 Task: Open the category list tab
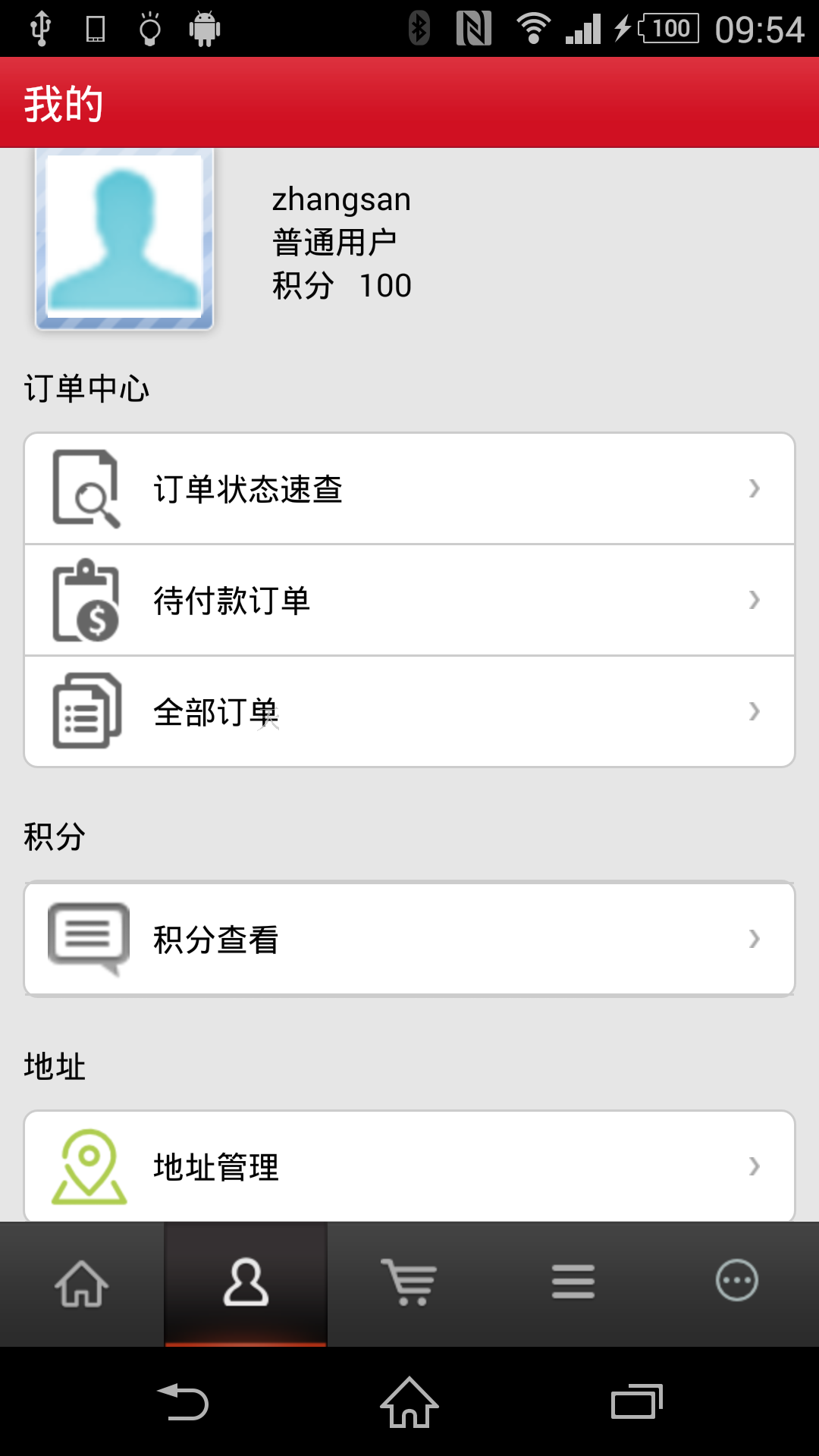573,1283
